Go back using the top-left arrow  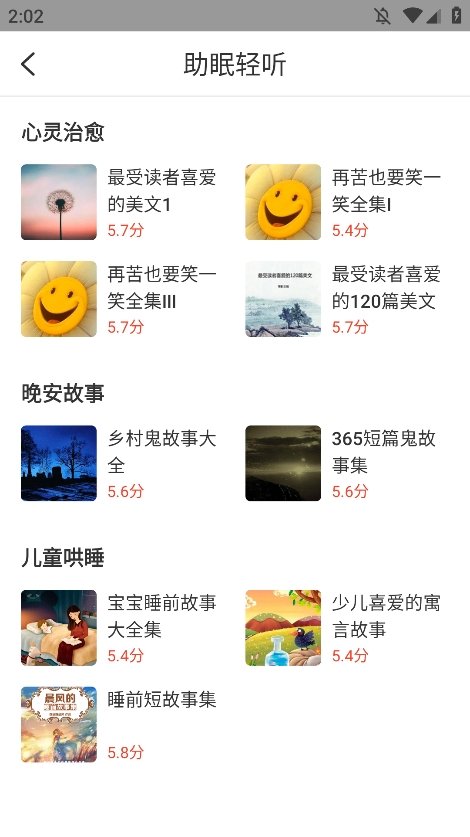pos(28,64)
